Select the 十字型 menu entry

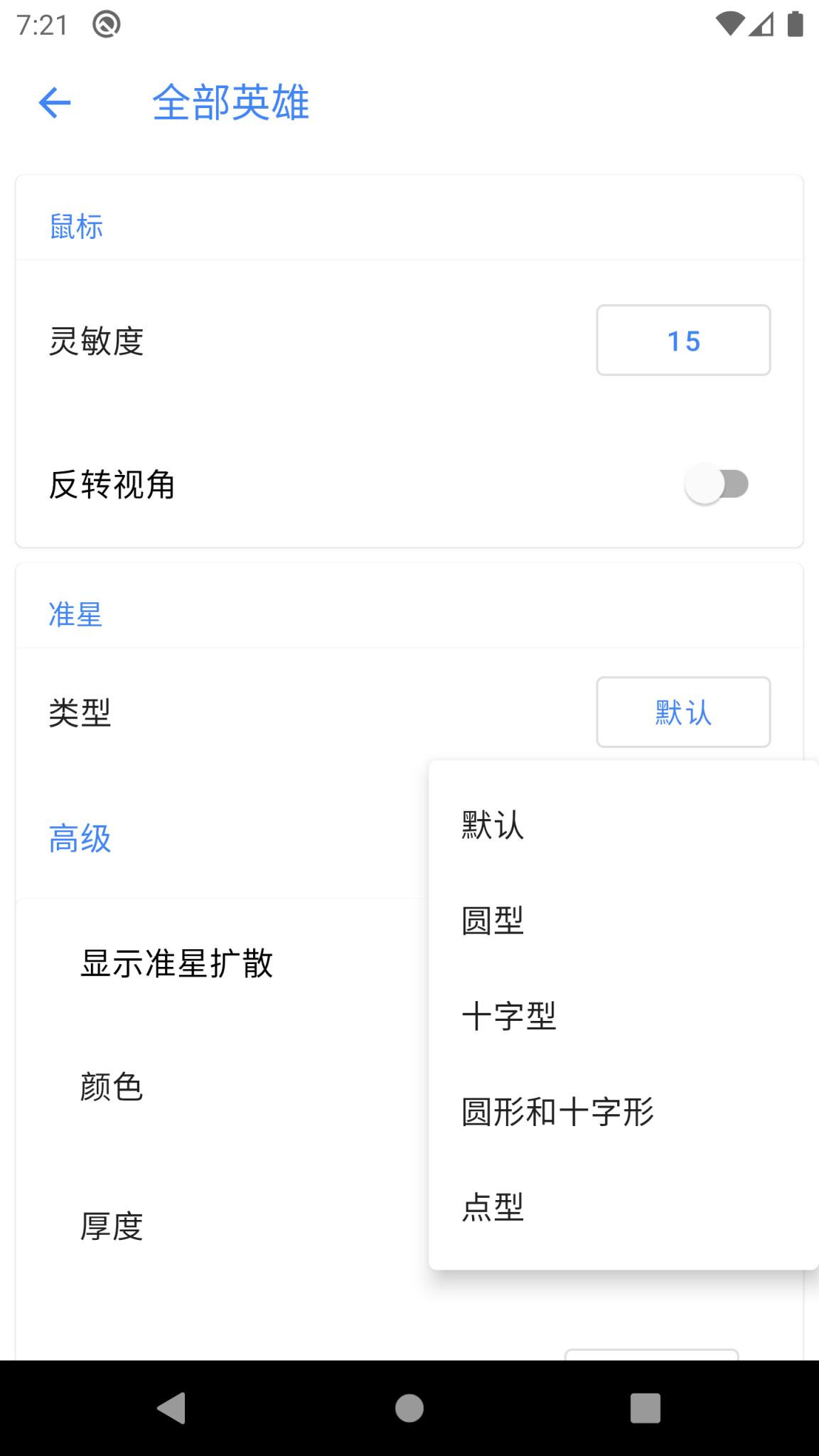pyautogui.click(x=509, y=1017)
